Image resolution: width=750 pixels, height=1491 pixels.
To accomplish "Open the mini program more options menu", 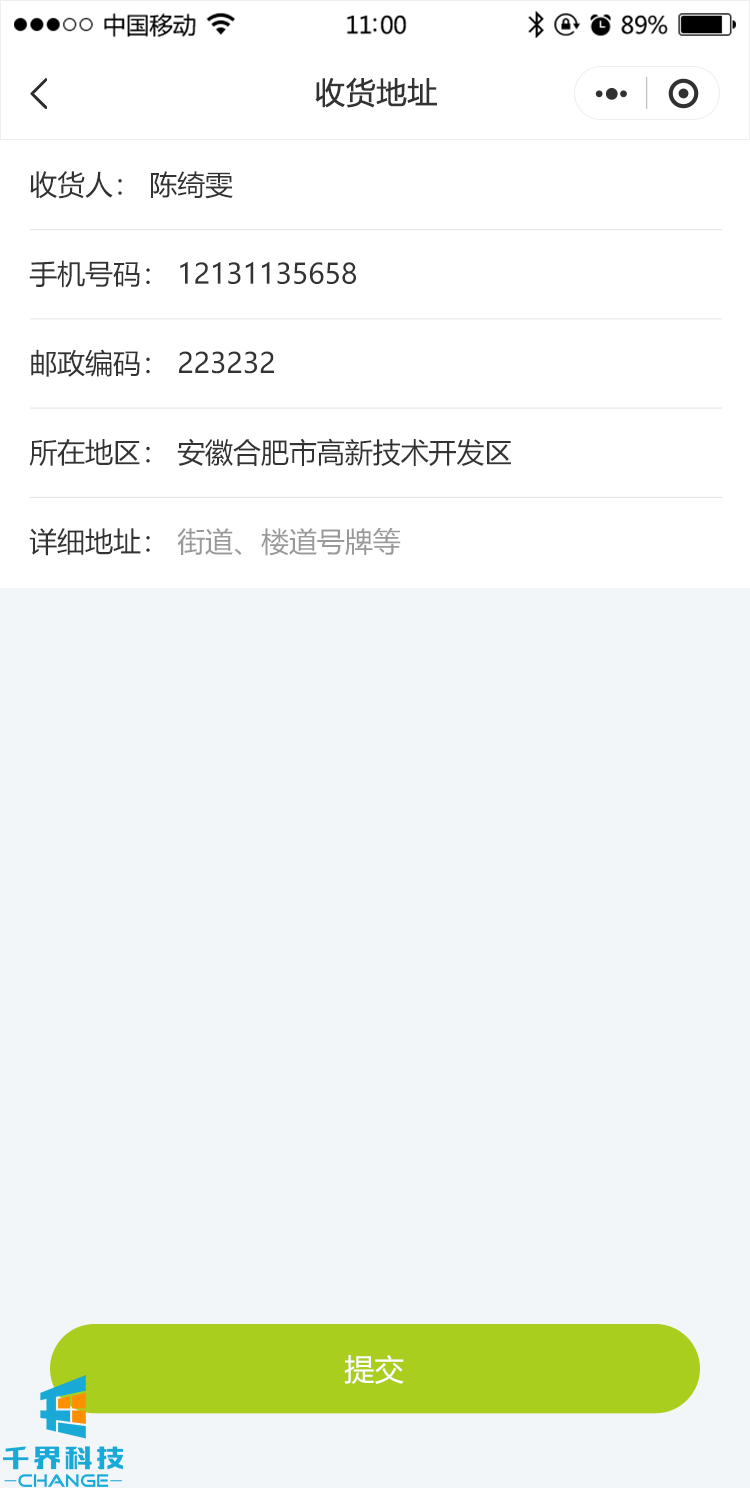I will point(611,94).
